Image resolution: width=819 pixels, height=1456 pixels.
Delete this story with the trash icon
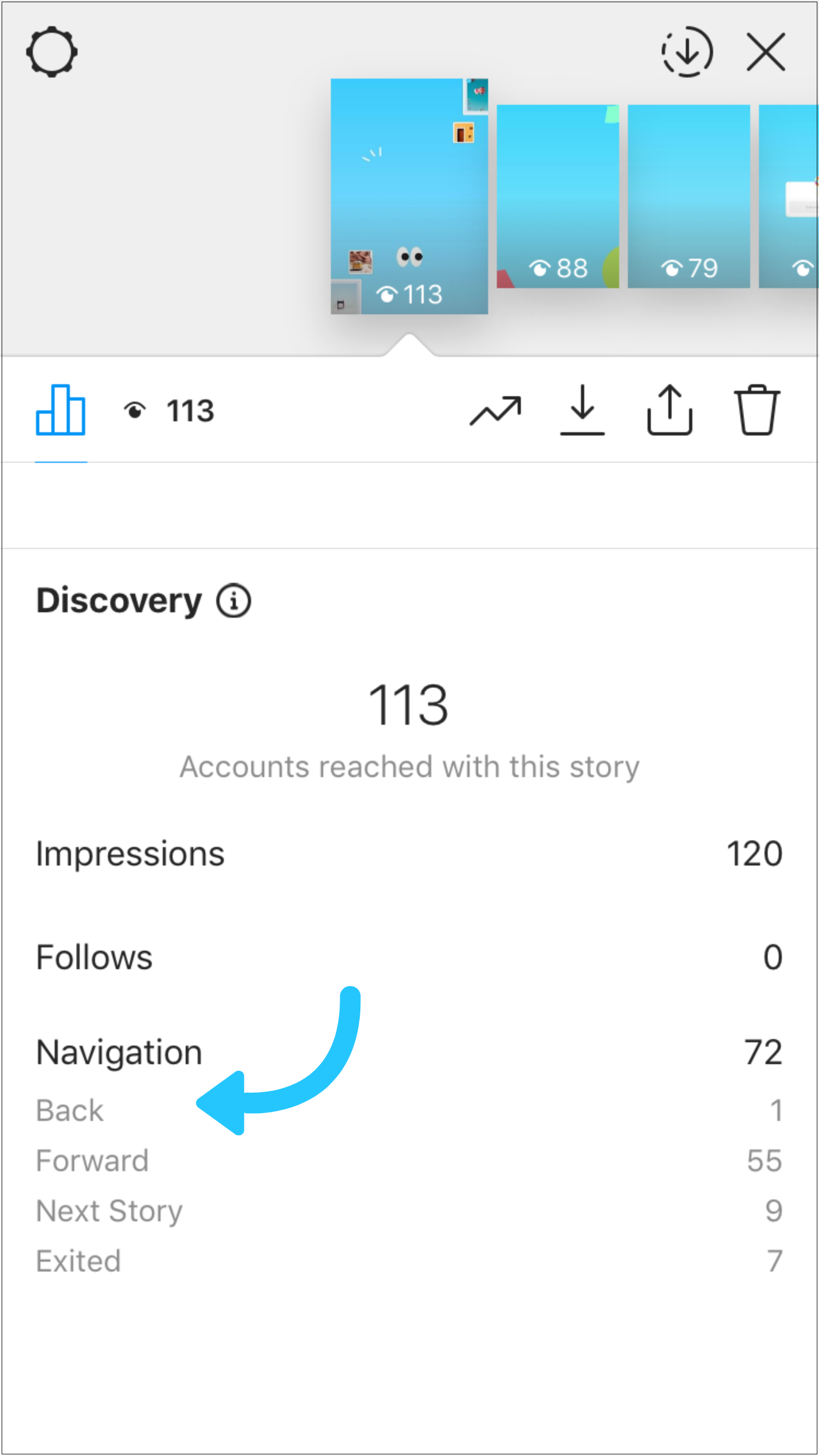tap(756, 410)
